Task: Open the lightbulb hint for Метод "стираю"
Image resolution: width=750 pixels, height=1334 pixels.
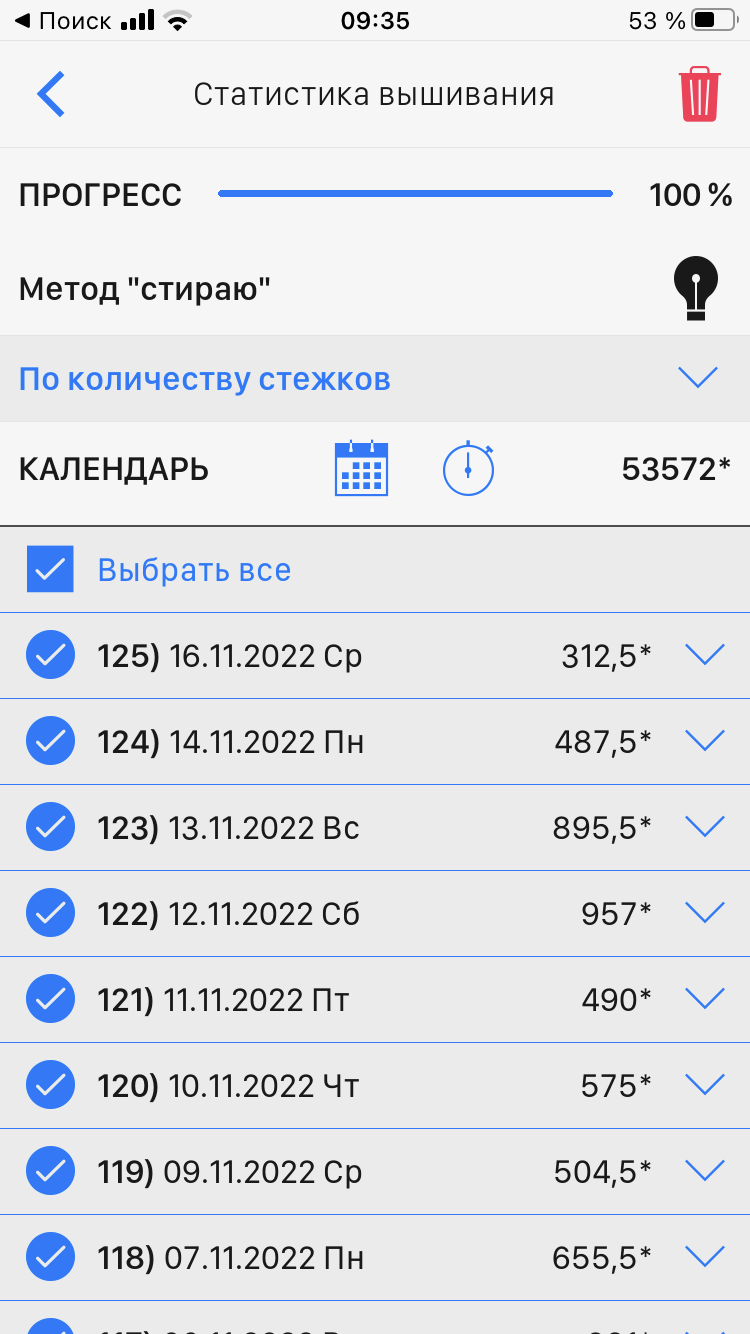Action: 696,288
